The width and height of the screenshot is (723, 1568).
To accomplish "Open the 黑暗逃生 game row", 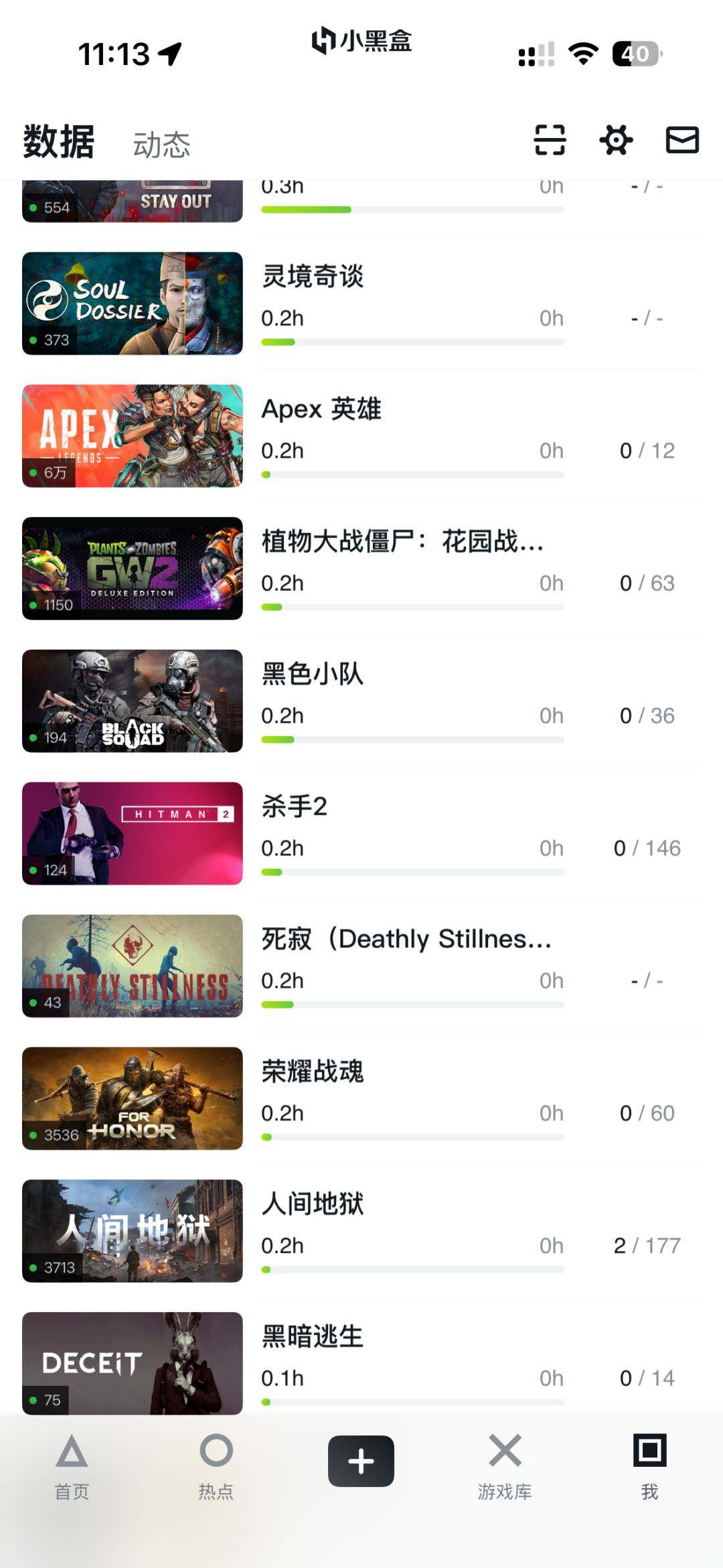I will point(361,1362).
